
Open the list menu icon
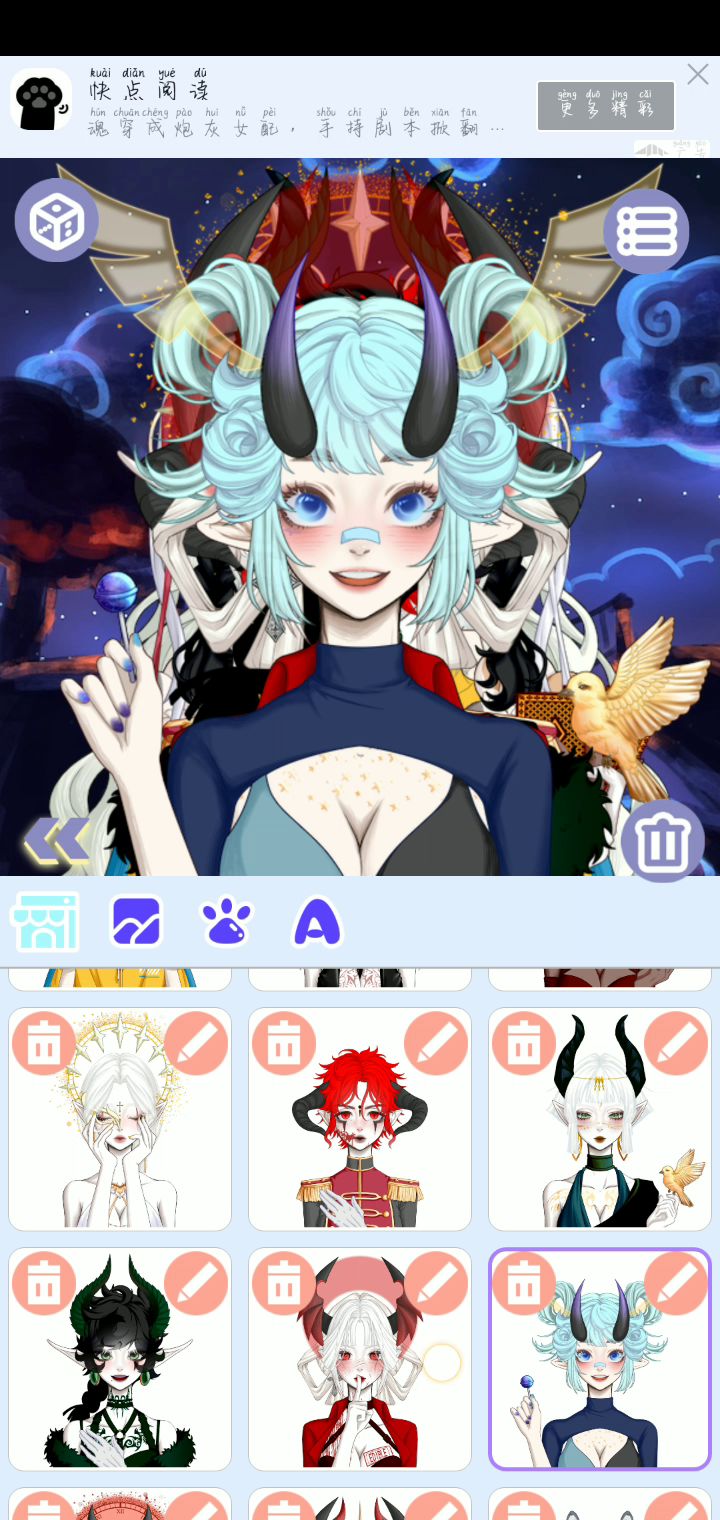[x=646, y=231]
